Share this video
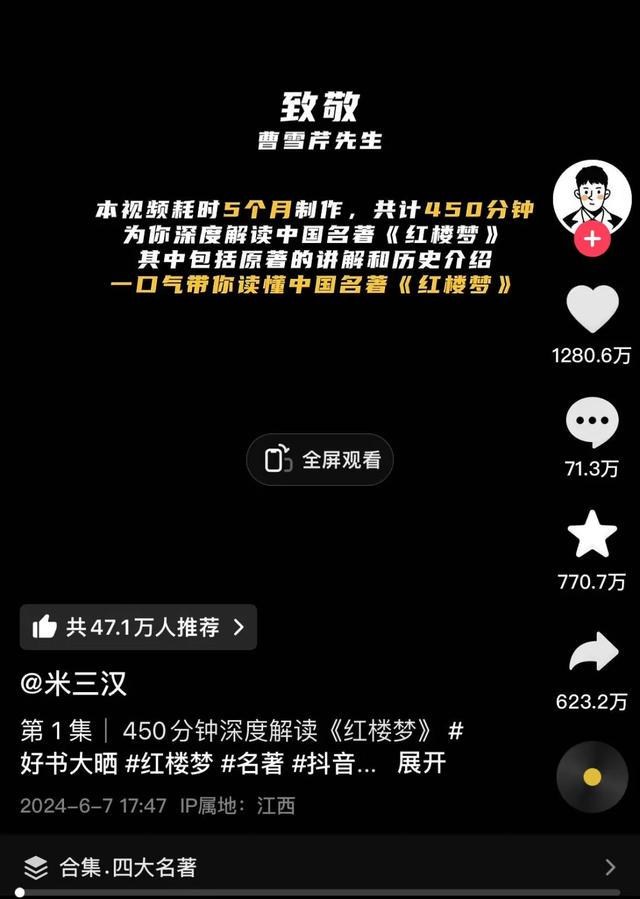Screen dimensions: 640x899 pyautogui.click(x=592, y=652)
